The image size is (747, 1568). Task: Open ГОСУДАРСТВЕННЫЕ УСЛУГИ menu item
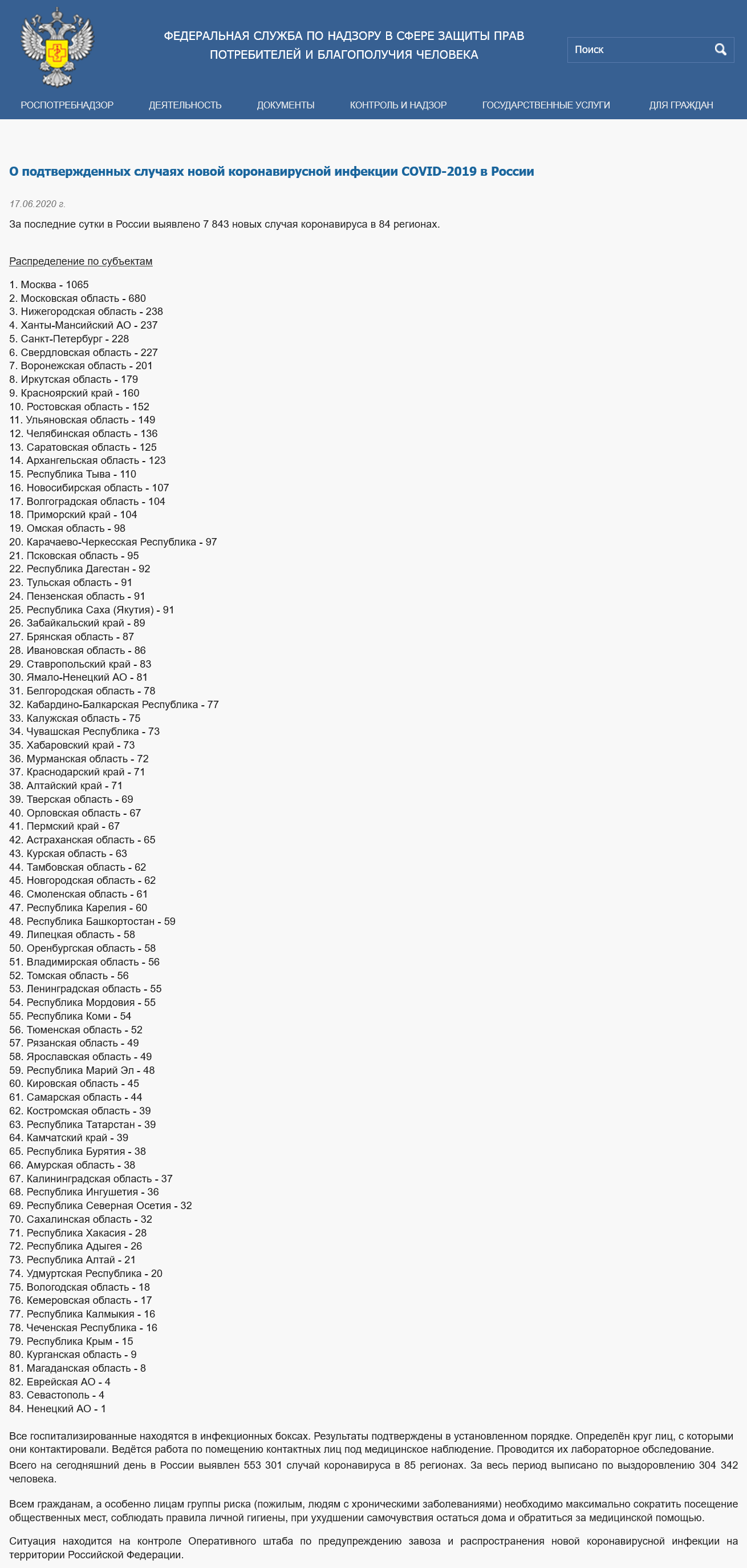click(x=546, y=104)
